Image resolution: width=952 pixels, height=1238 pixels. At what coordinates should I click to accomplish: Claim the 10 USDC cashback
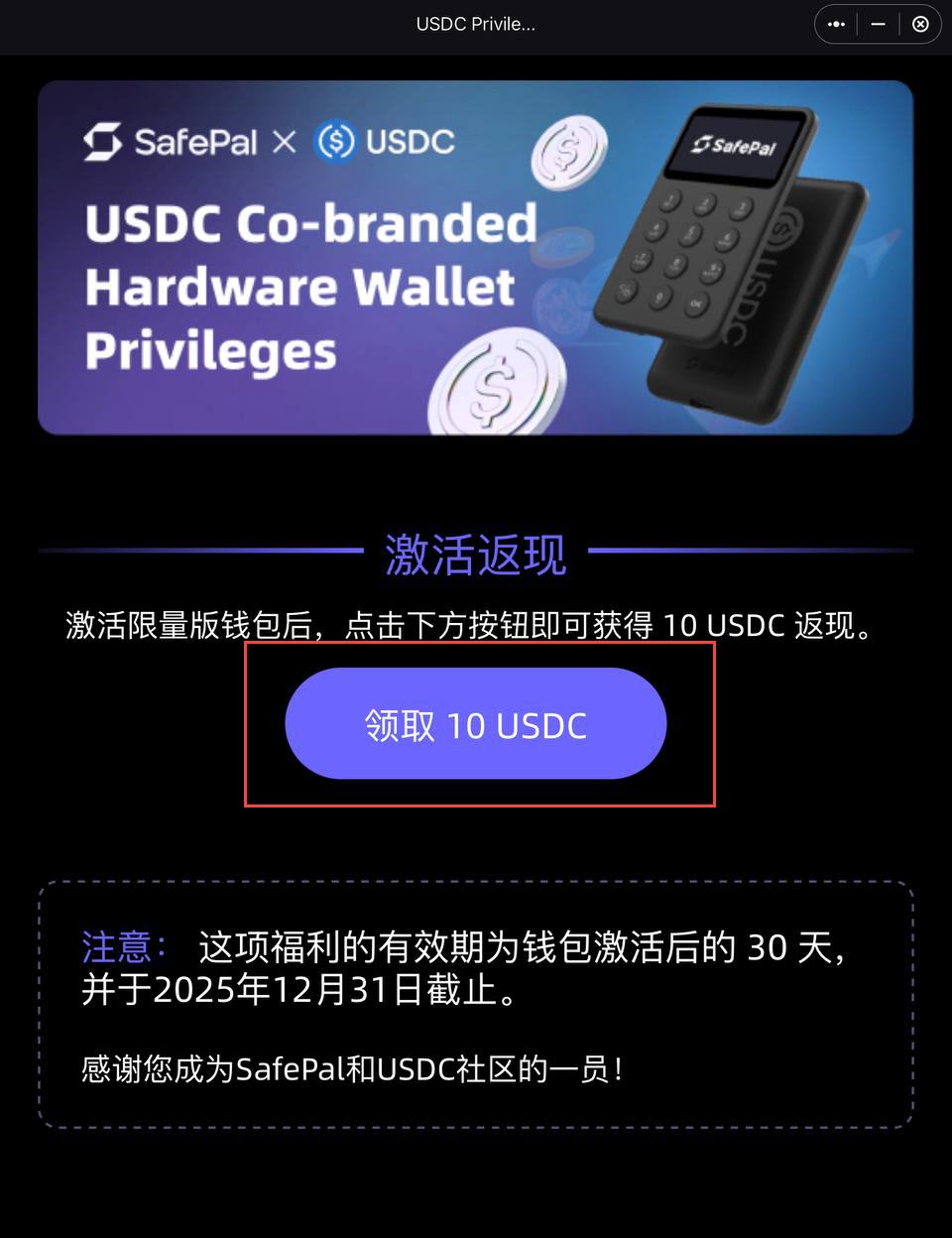pos(475,724)
